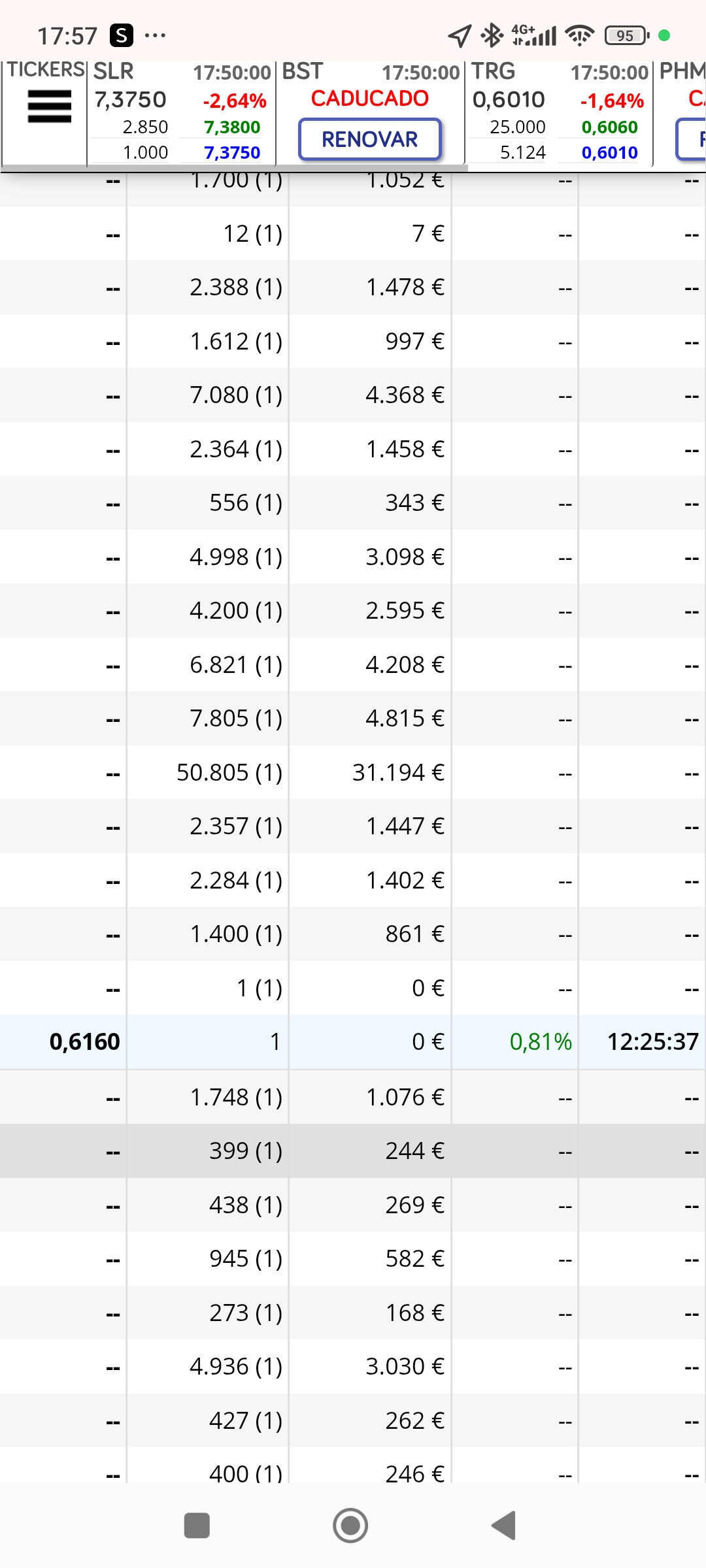The width and height of the screenshot is (706, 1568).
Task: Open recent apps view
Action: [x=197, y=1526]
